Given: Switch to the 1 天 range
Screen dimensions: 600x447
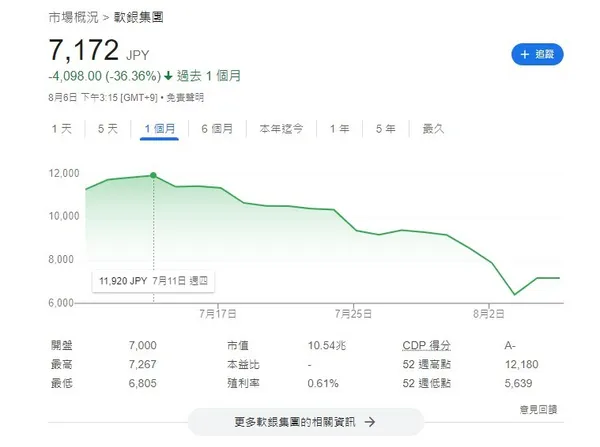Looking at the screenshot, I should pyautogui.click(x=61, y=128).
